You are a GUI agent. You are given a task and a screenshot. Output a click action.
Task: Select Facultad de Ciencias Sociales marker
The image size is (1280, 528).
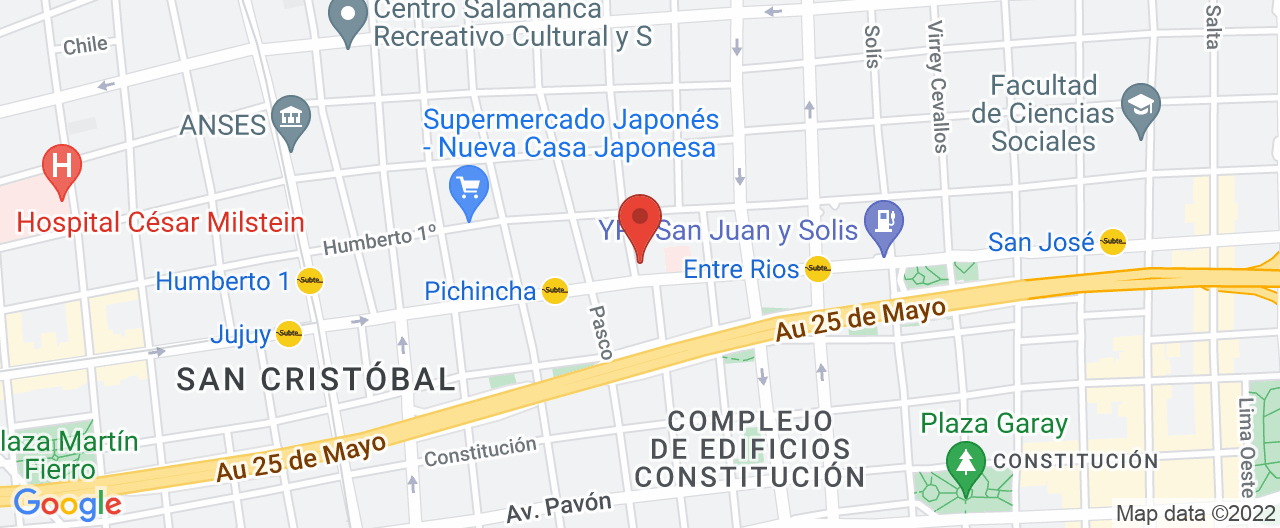coord(1139,106)
